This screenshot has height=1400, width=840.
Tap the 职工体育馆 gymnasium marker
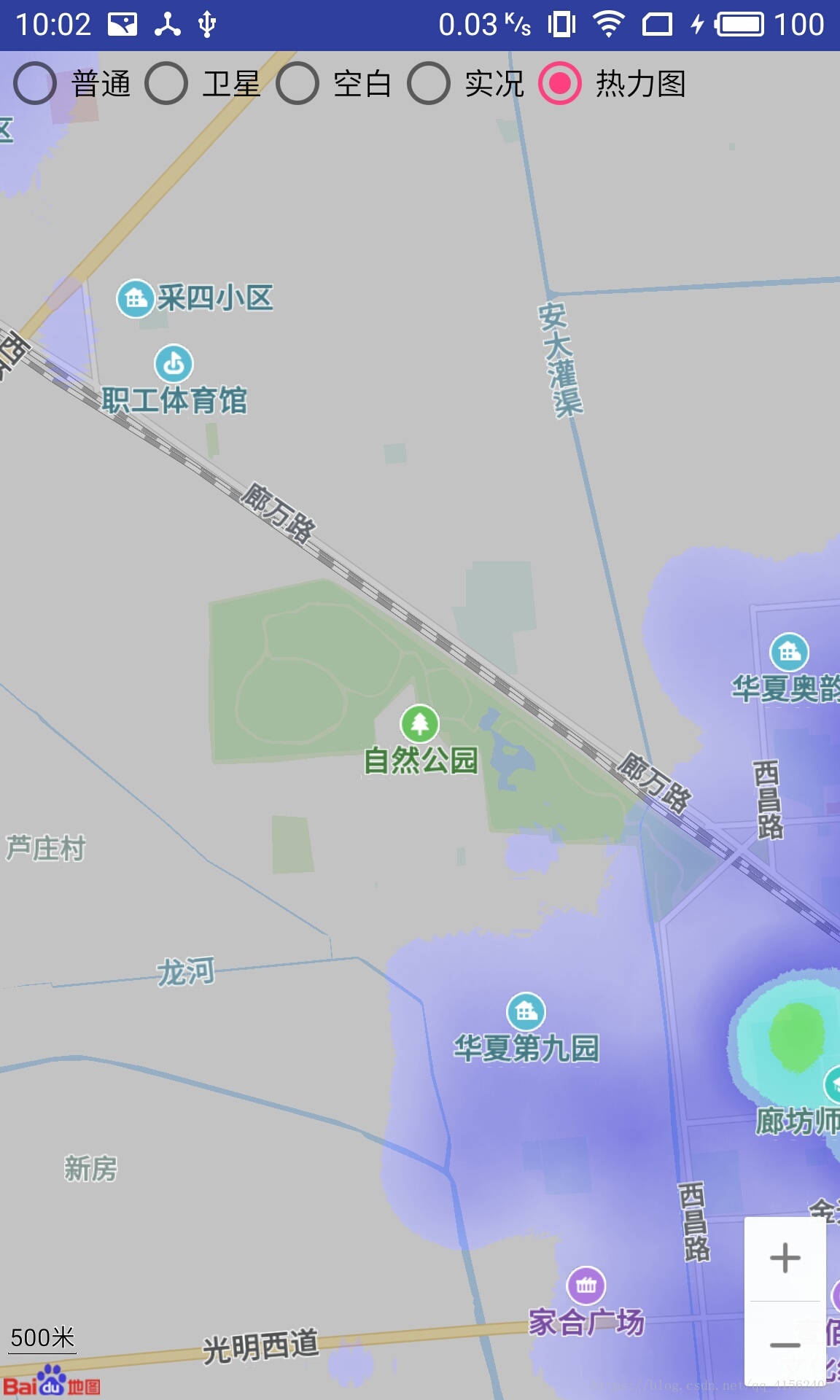pyautogui.click(x=174, y=363)
